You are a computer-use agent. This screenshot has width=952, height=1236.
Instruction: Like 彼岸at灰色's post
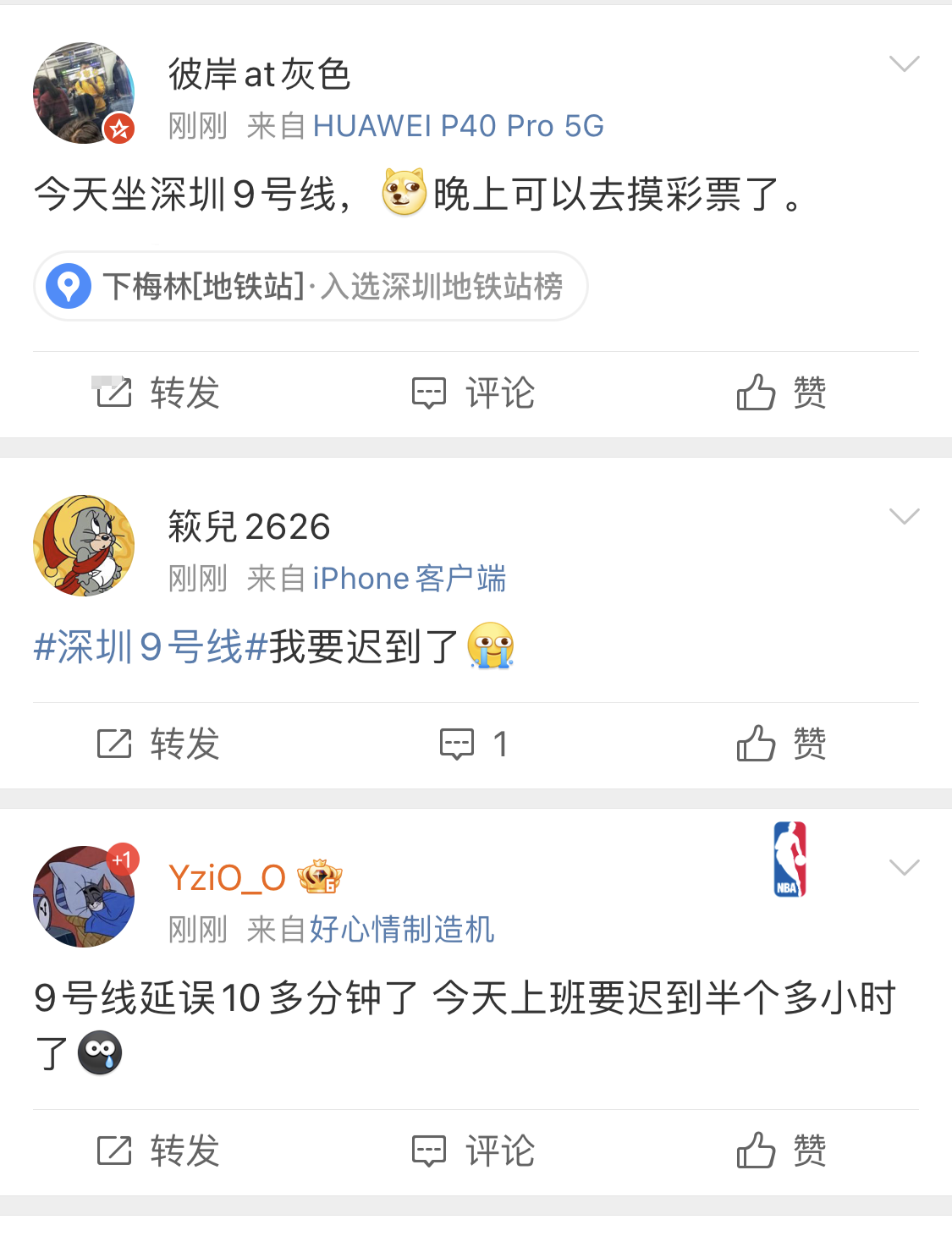pos(781,393)
